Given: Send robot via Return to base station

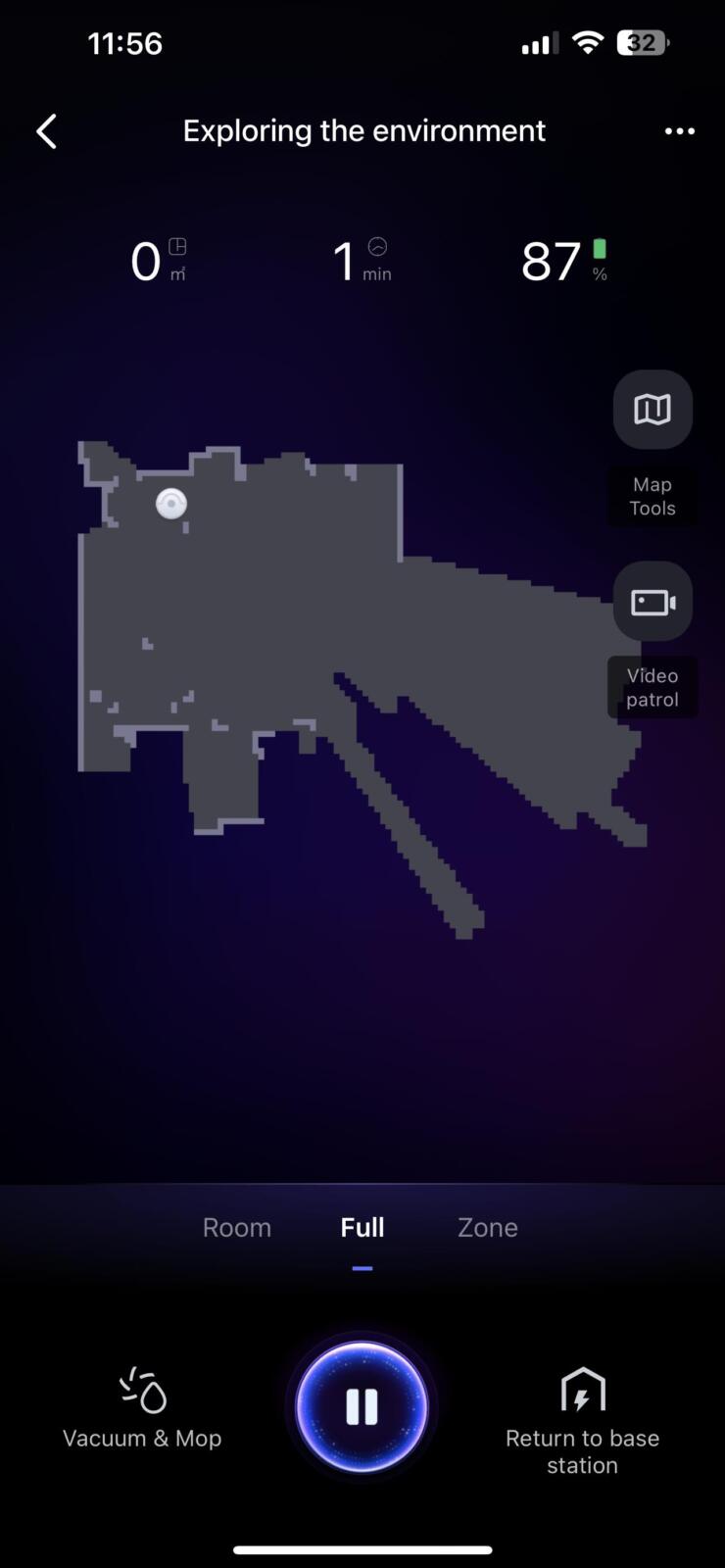Looking at the screenshot, I should point(582,1421).
